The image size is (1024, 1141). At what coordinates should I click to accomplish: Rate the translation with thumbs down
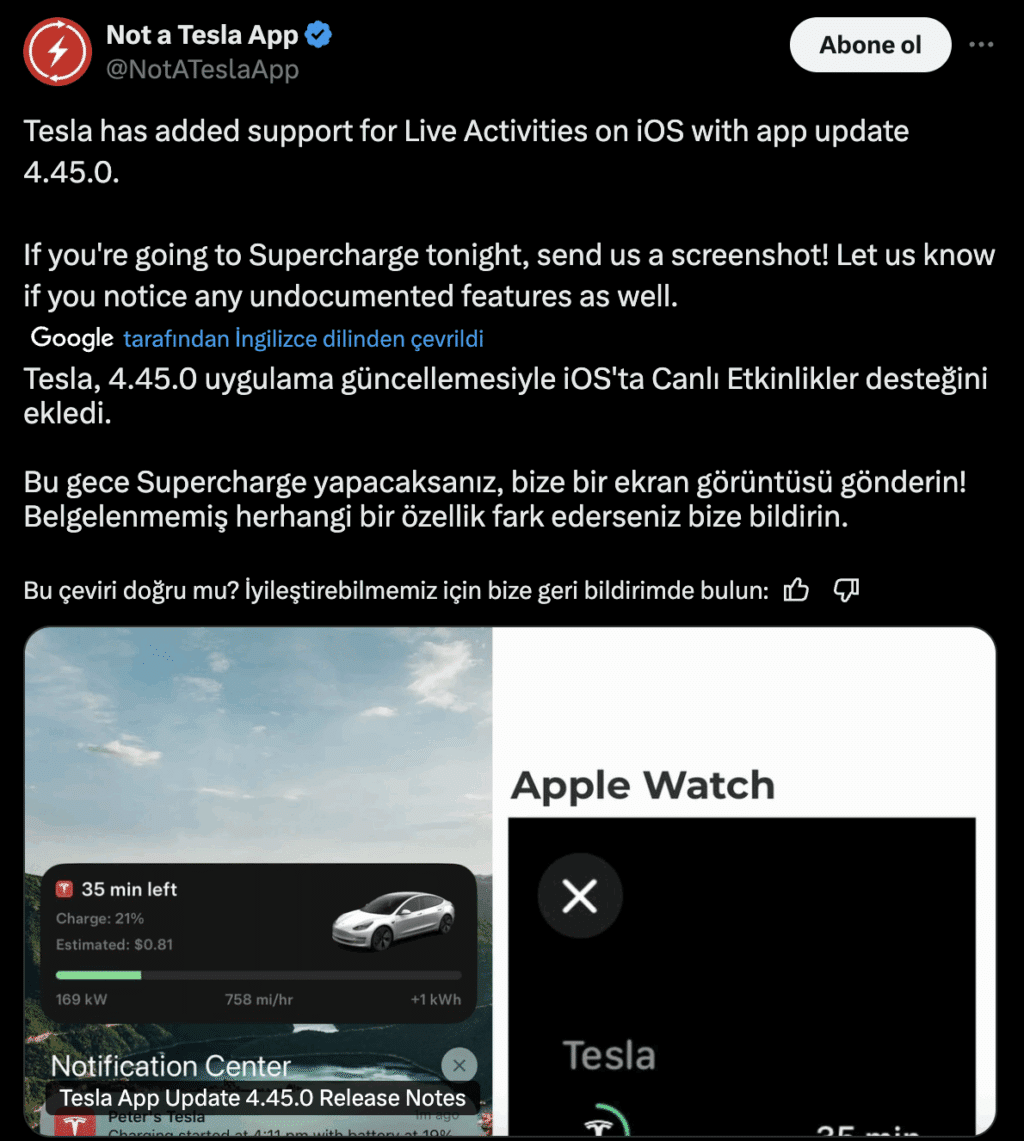click(846, 590)
